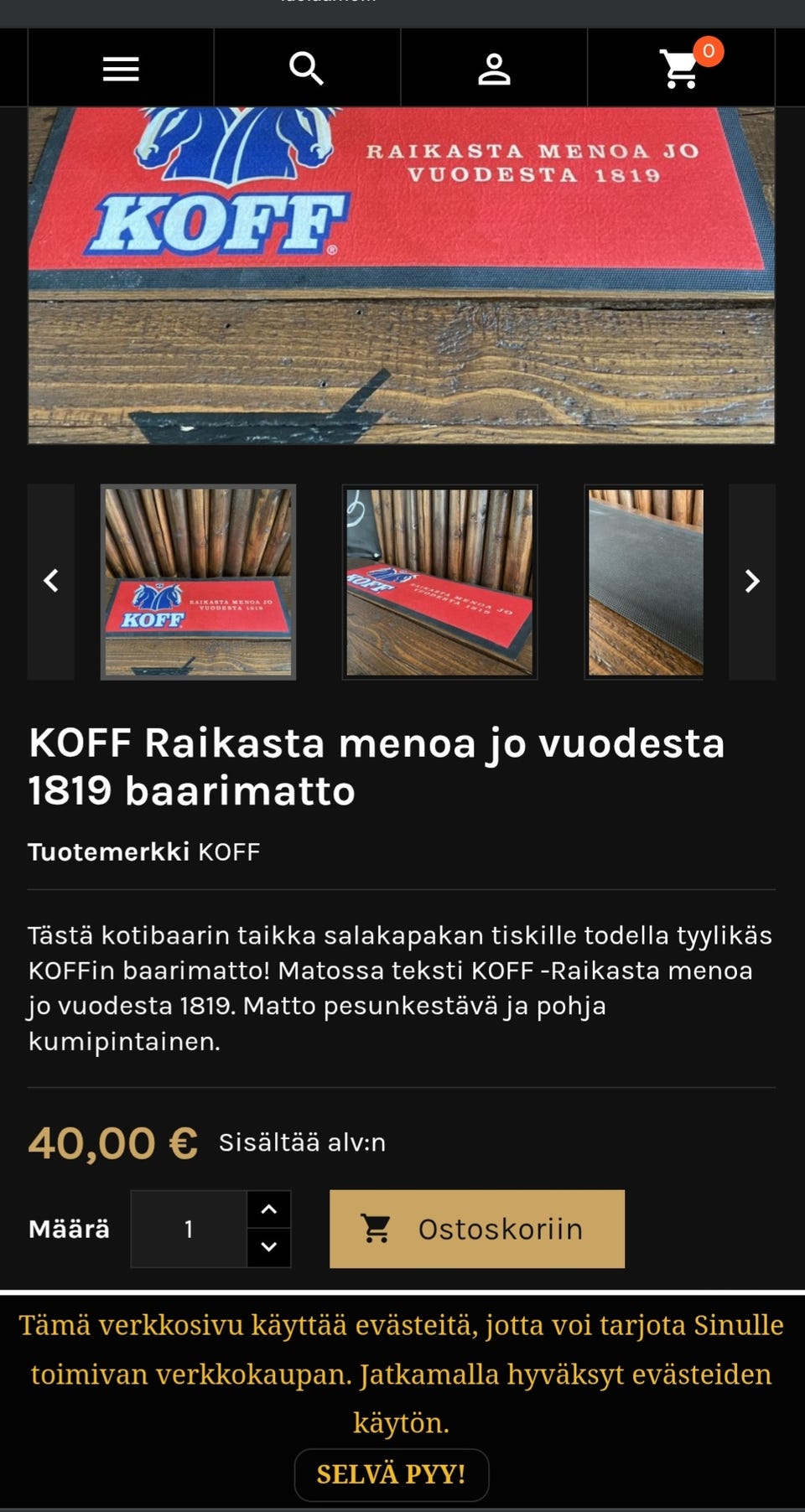This screenshot has height=1512, width=805.
Task: Select the rubber backing thumbnail
Action: point(643,581)
